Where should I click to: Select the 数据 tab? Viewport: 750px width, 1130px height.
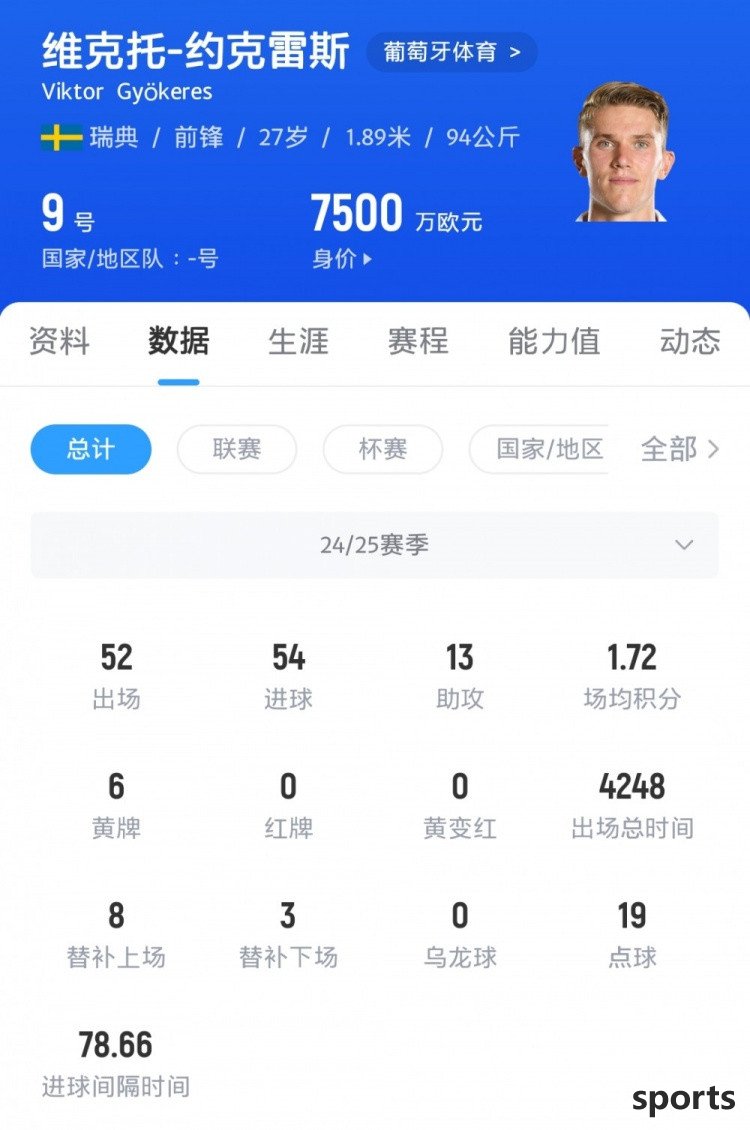(179, 341)
